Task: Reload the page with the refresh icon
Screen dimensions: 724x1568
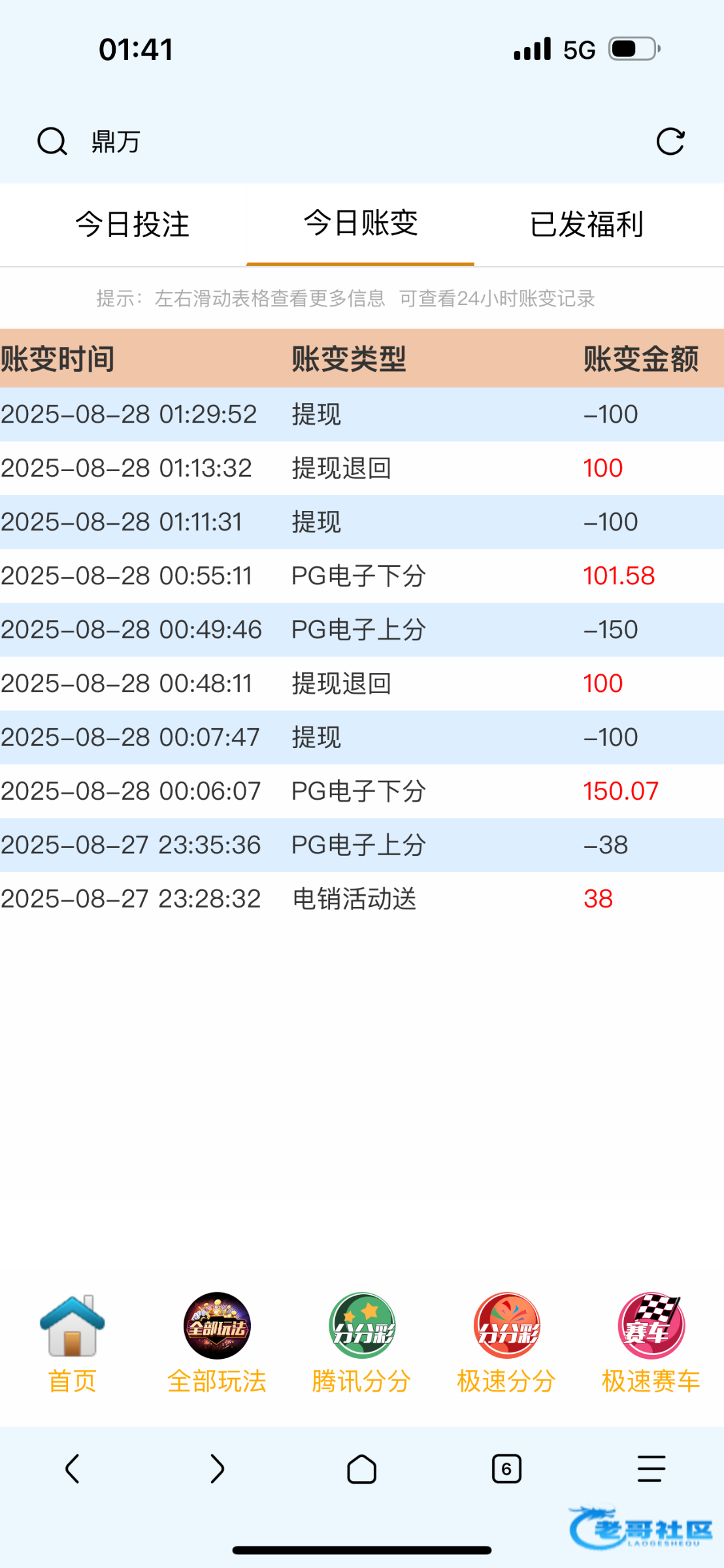Action: (x=670, y=141)
